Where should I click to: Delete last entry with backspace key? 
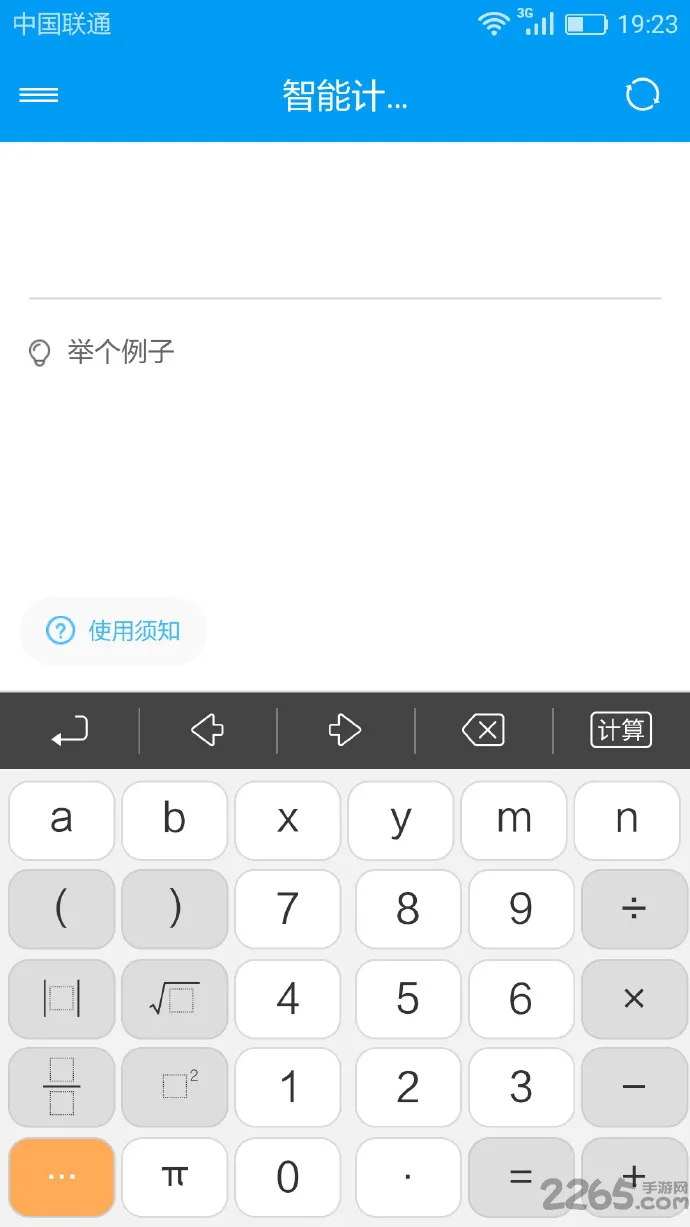(483, 731)
